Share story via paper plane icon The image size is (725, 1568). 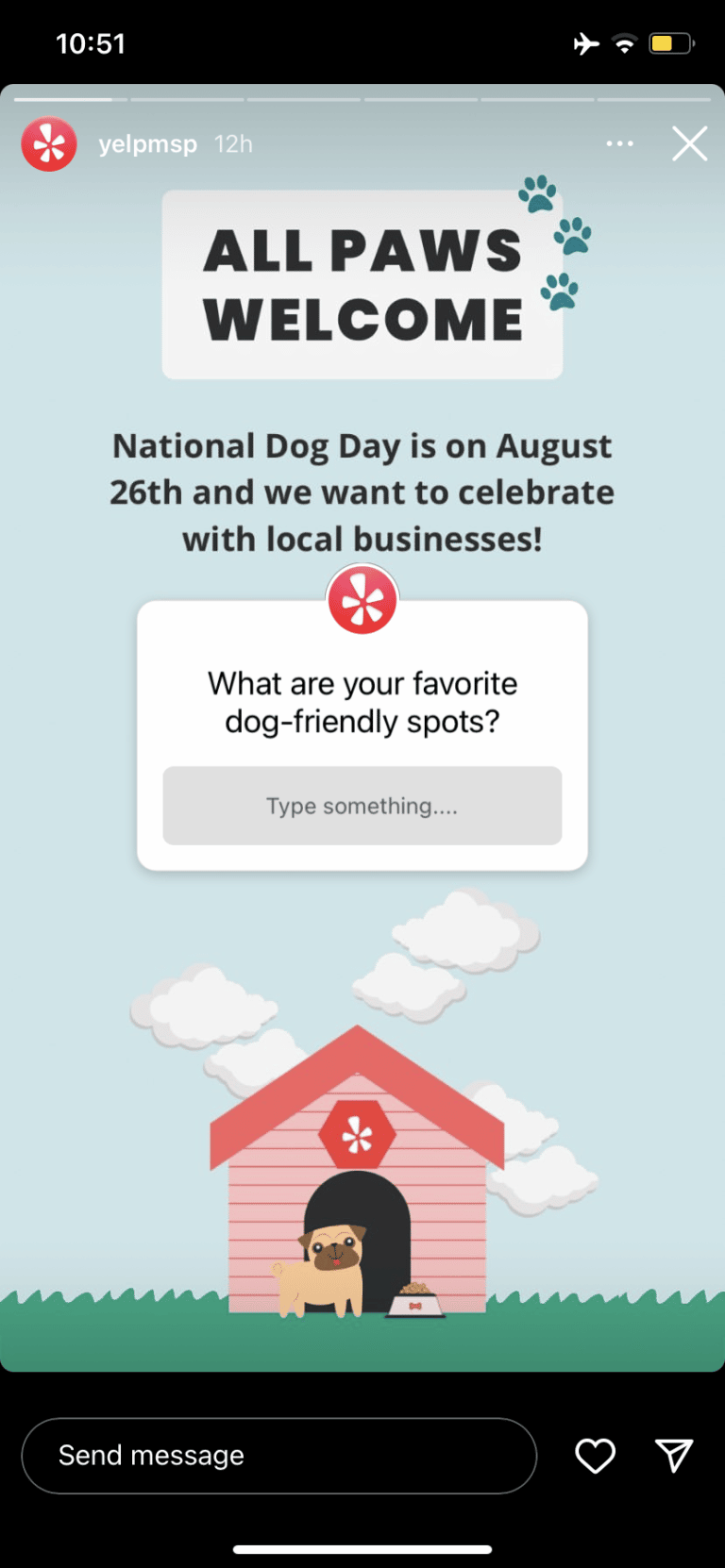coord(674,1455)
